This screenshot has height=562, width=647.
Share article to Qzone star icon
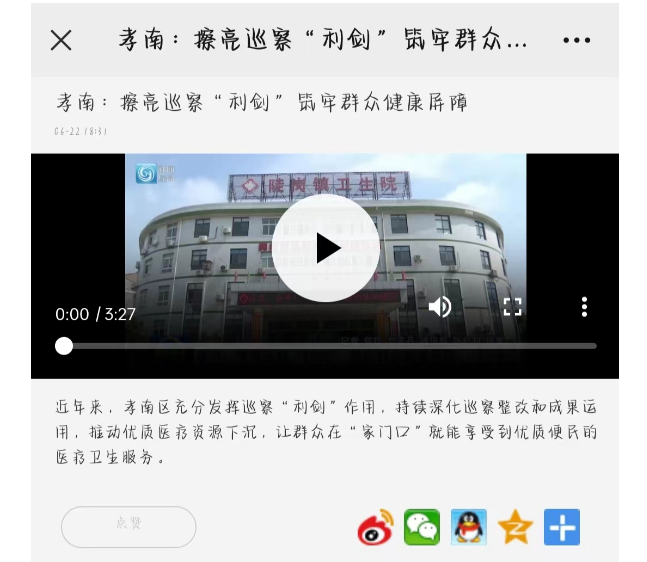515,527
